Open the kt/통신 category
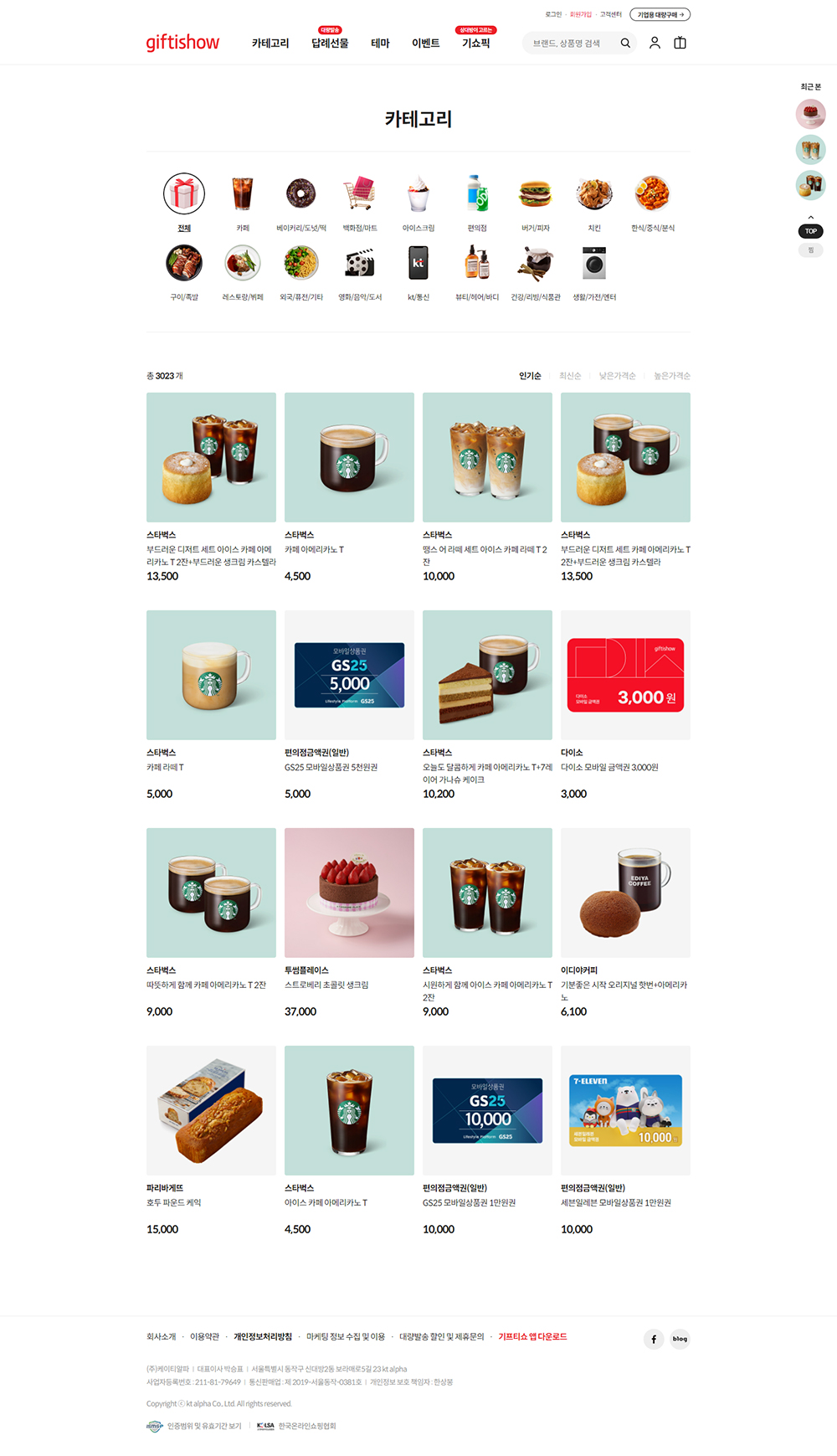The image size is (837, 1456). 418,271
